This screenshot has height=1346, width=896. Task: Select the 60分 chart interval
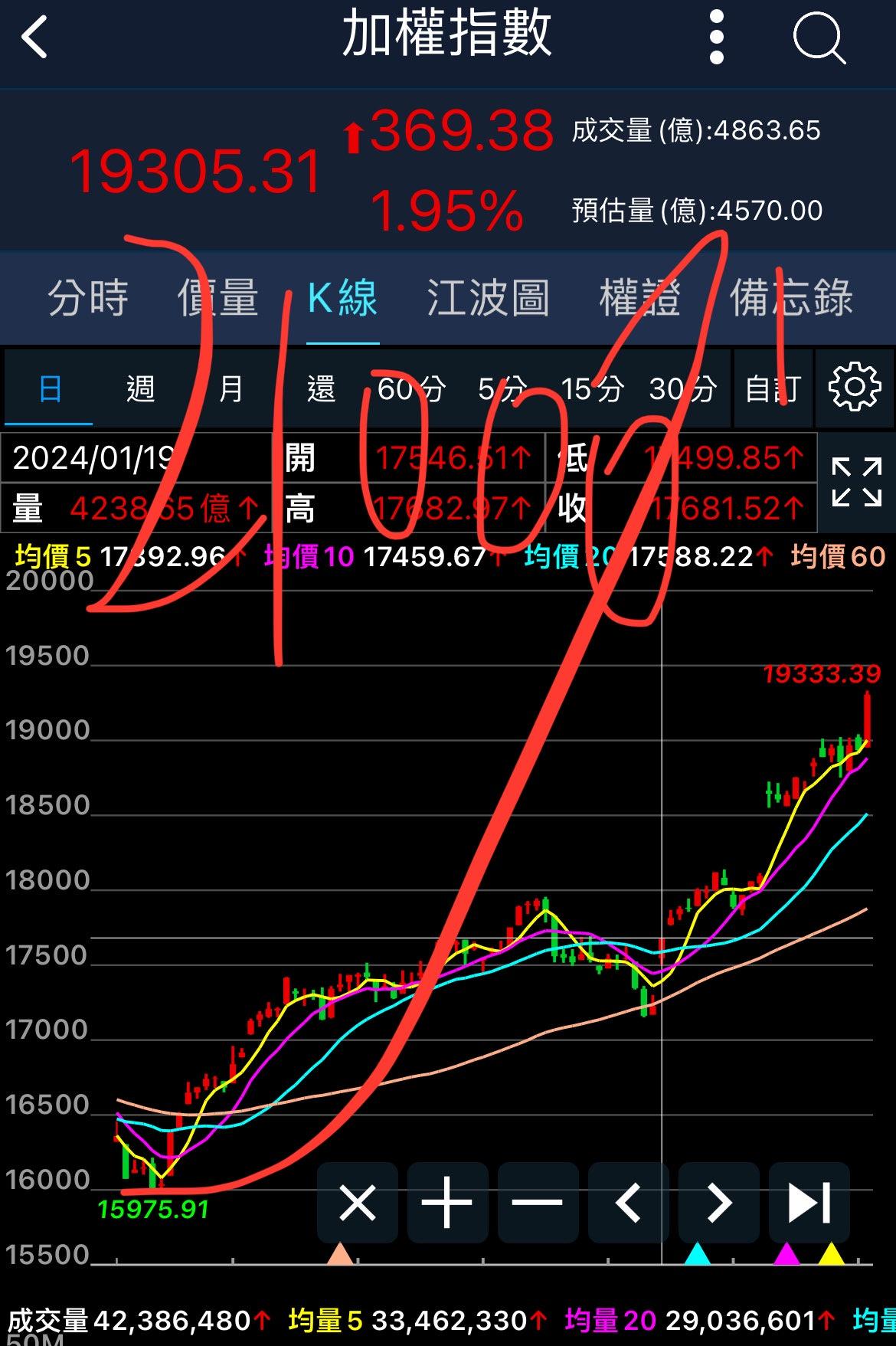click(x=411, y=389)
